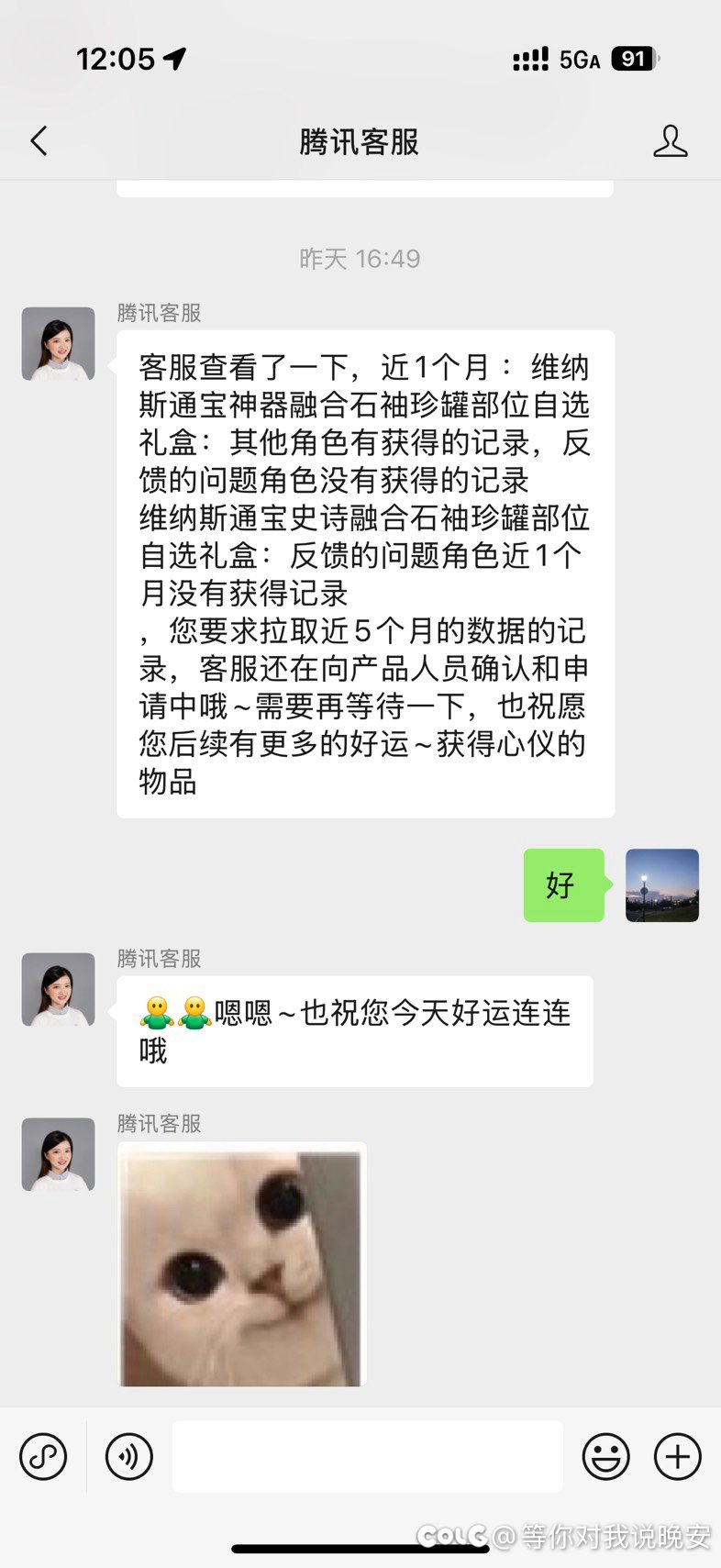721x1568 pixels.
Task: Switch to the service menu icon
Action: [x=43, y=1456]
